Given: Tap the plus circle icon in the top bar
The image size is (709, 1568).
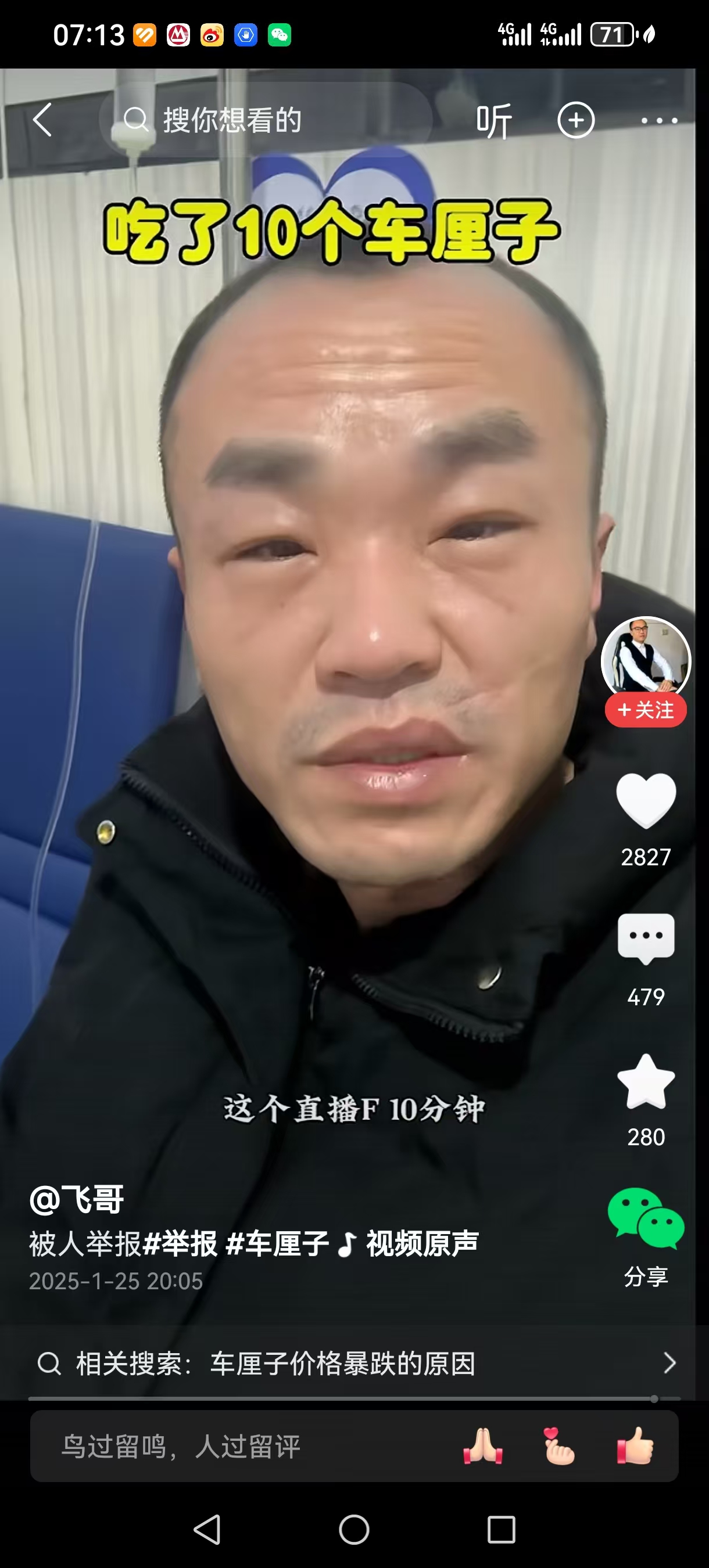Looking at the screenshot, I should (x=575, y=120).
